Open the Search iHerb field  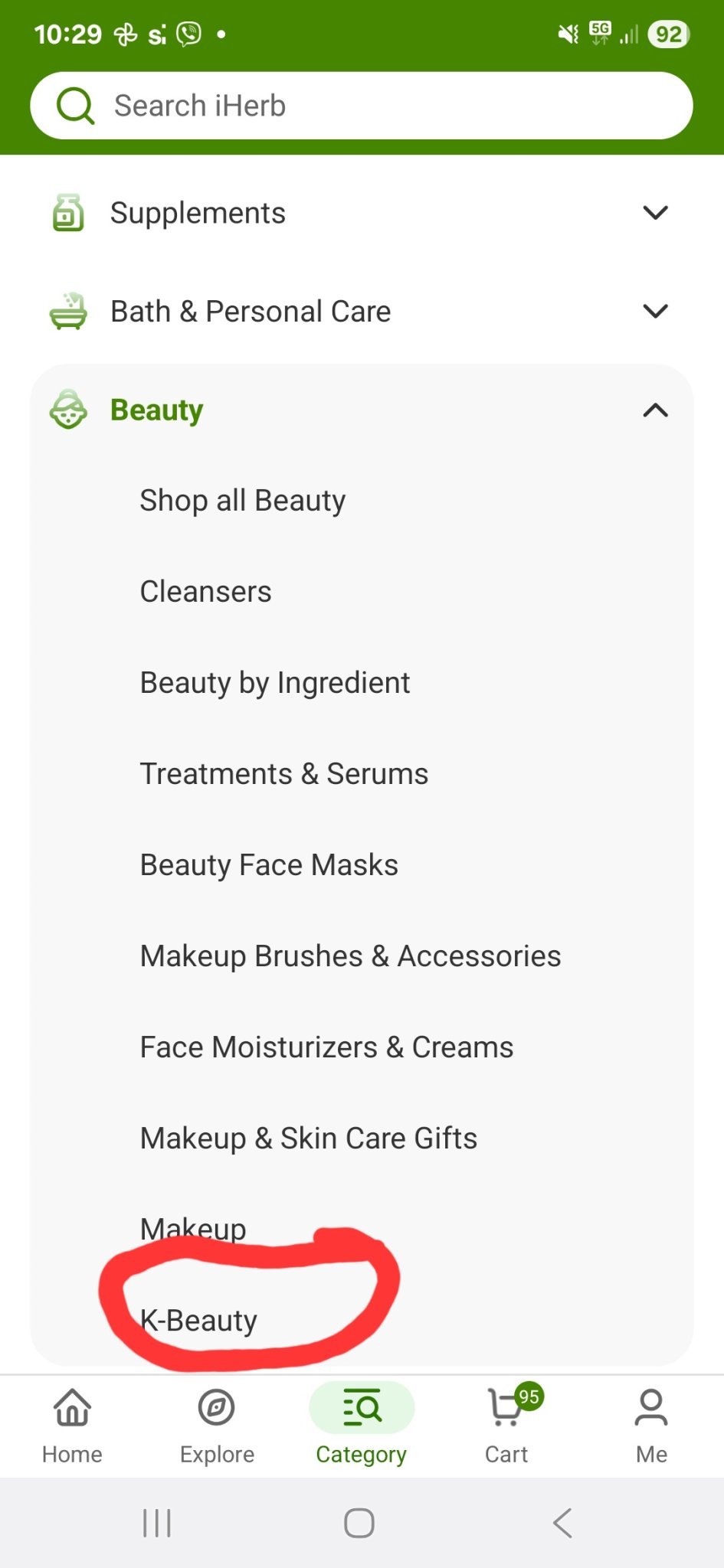coord(360,106)
